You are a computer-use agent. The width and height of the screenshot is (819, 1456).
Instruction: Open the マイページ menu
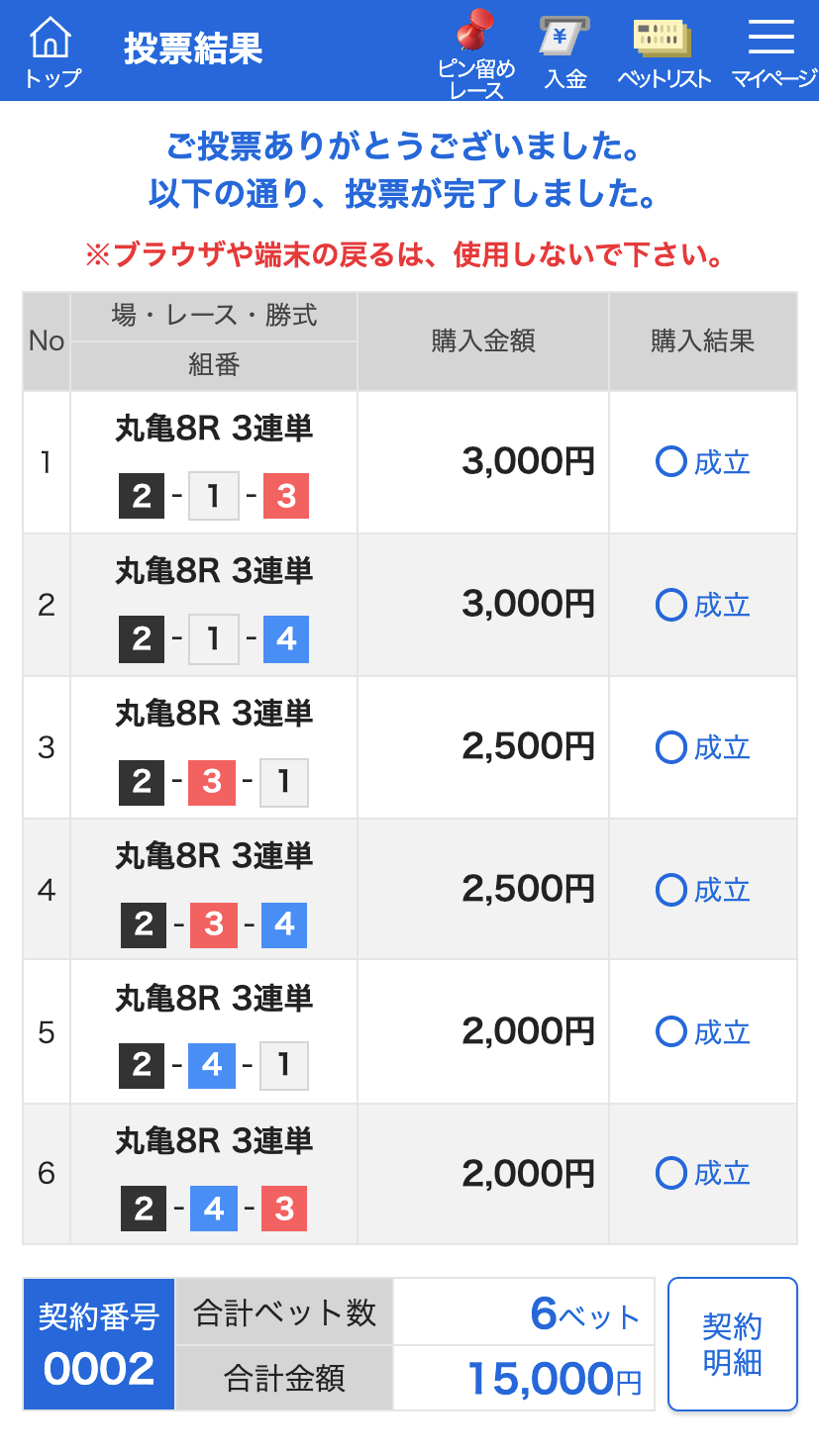pos(773,51)
